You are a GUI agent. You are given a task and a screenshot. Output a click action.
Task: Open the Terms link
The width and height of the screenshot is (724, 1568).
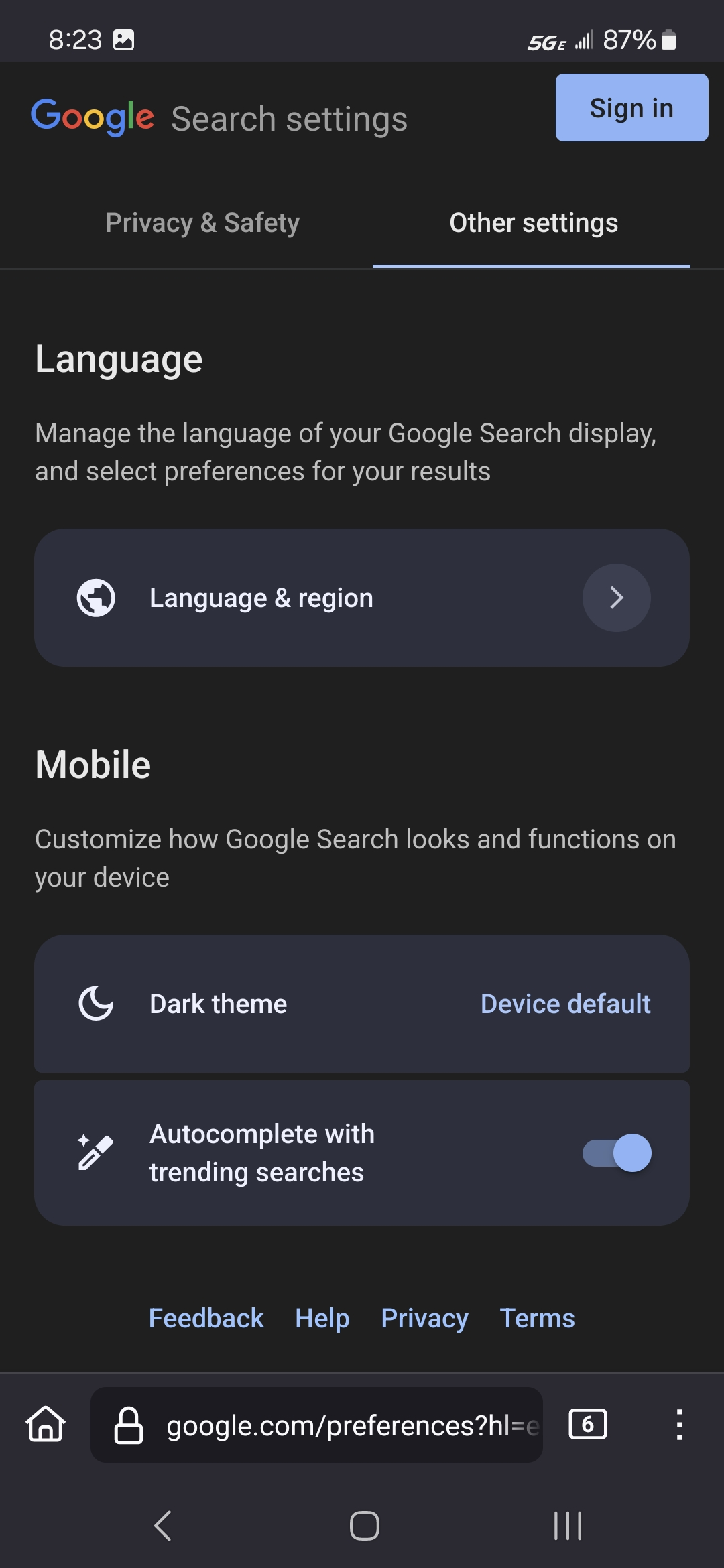pos(538,1318)
